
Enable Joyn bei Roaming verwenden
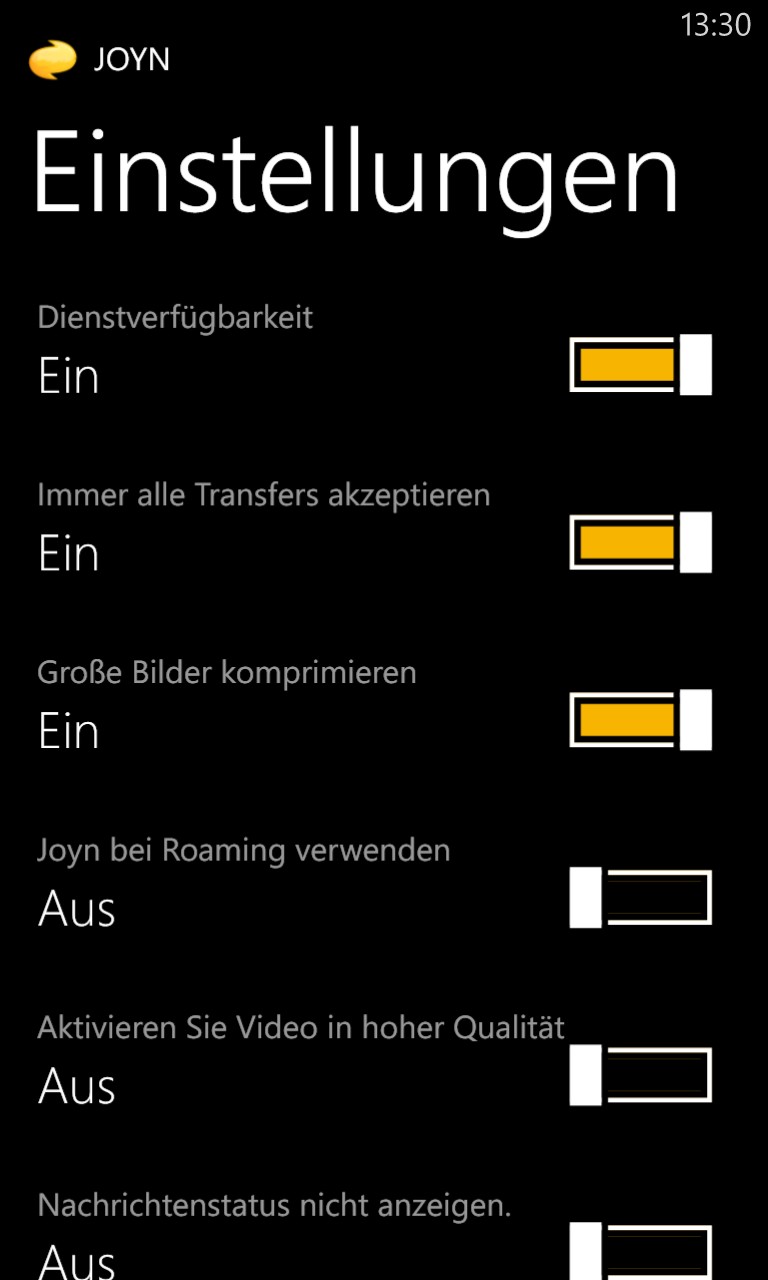pos(640,897)
